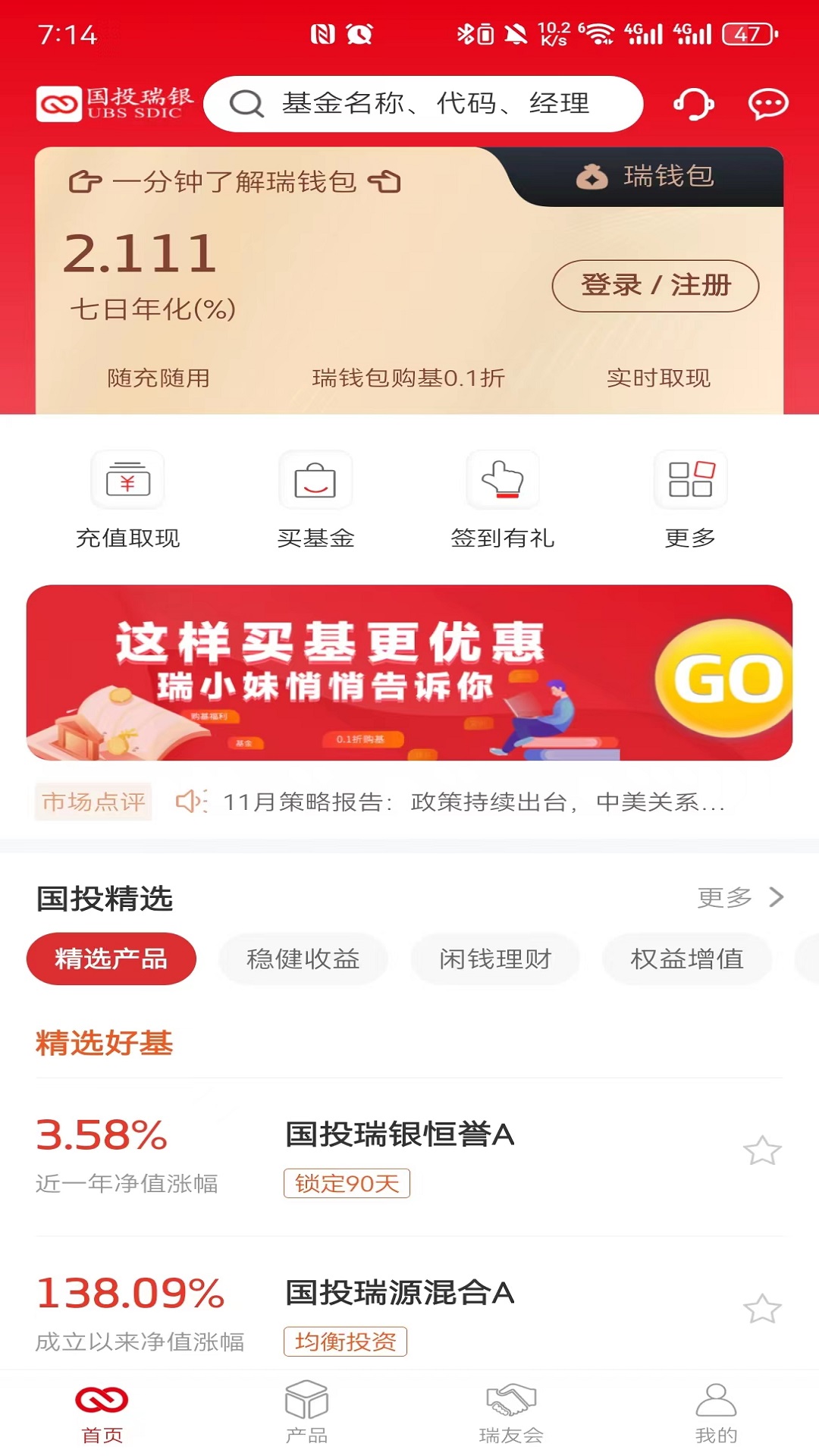Select the 闲钱理财 category
Viewport: 819px width, 1456px height.
[x=494, y=959]
